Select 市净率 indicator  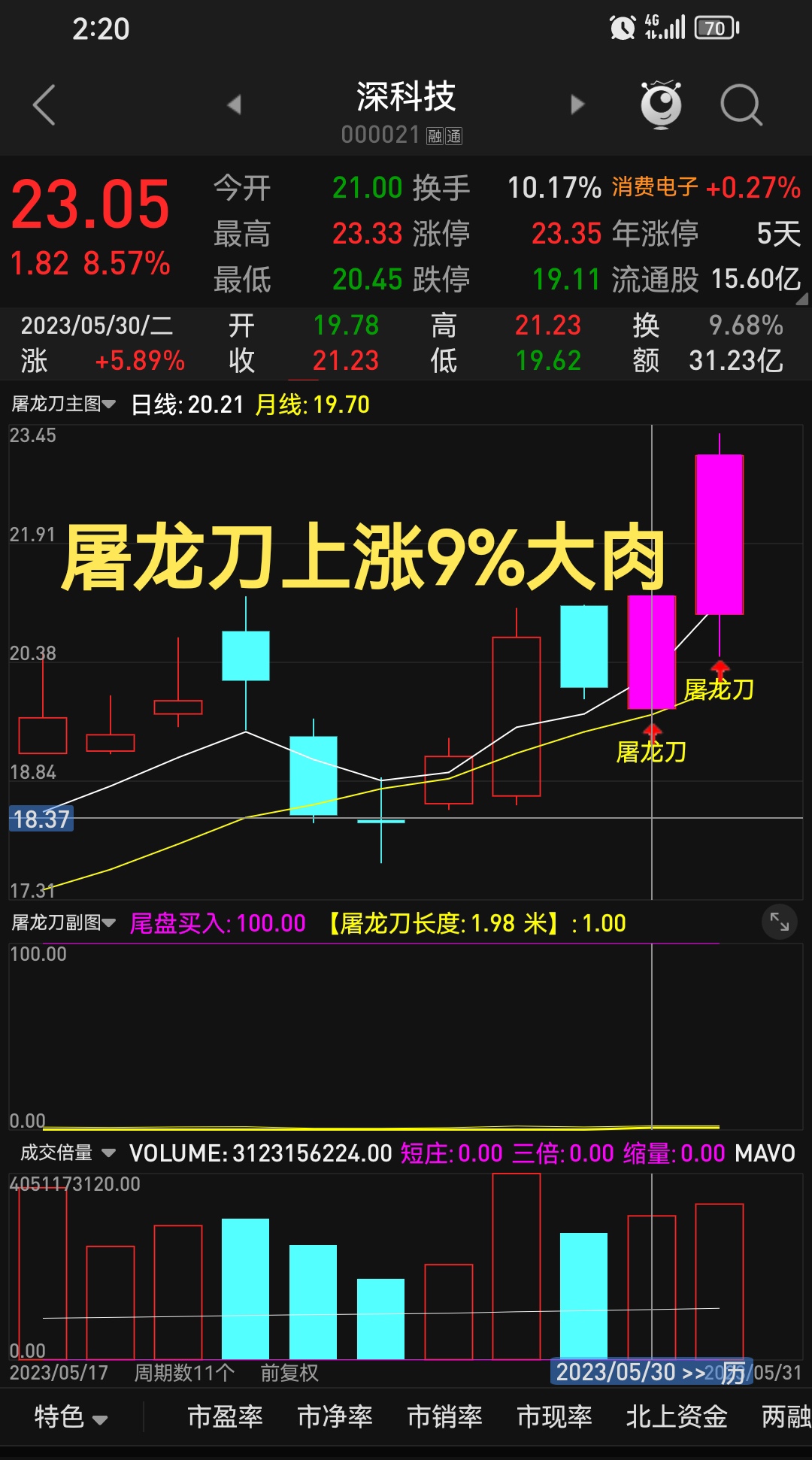click(x=335, y=1416)
